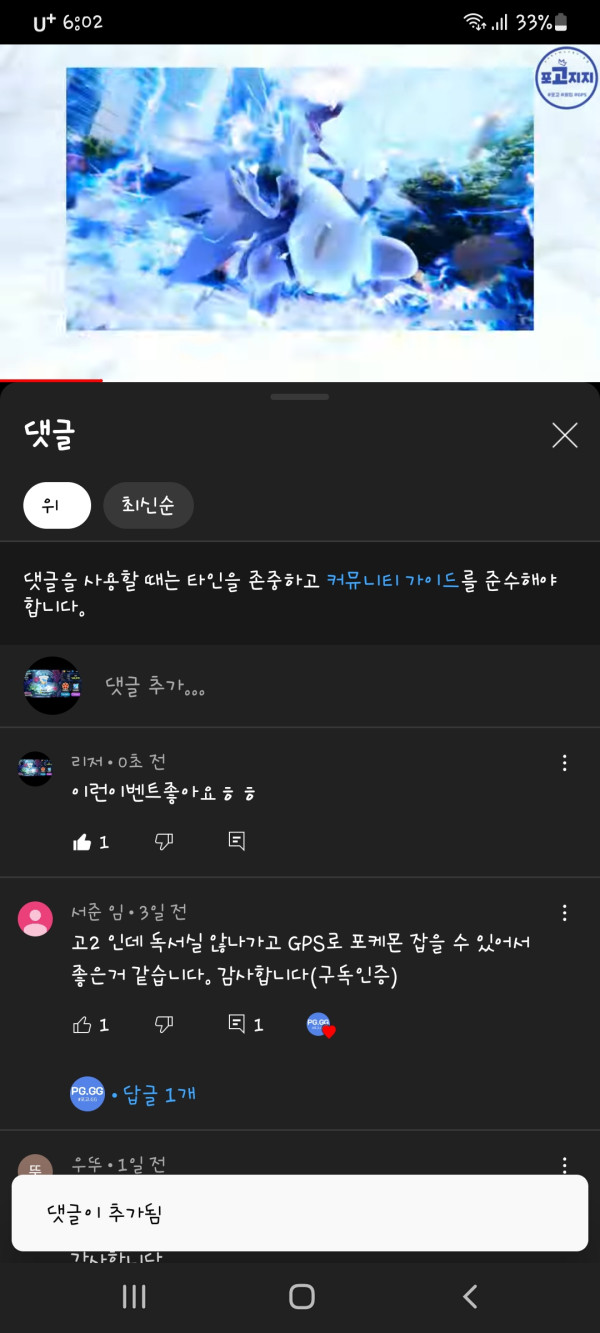This screenshot has height=1333, width=600.
Task: Like 리저's comment
Action: (82, 842)
